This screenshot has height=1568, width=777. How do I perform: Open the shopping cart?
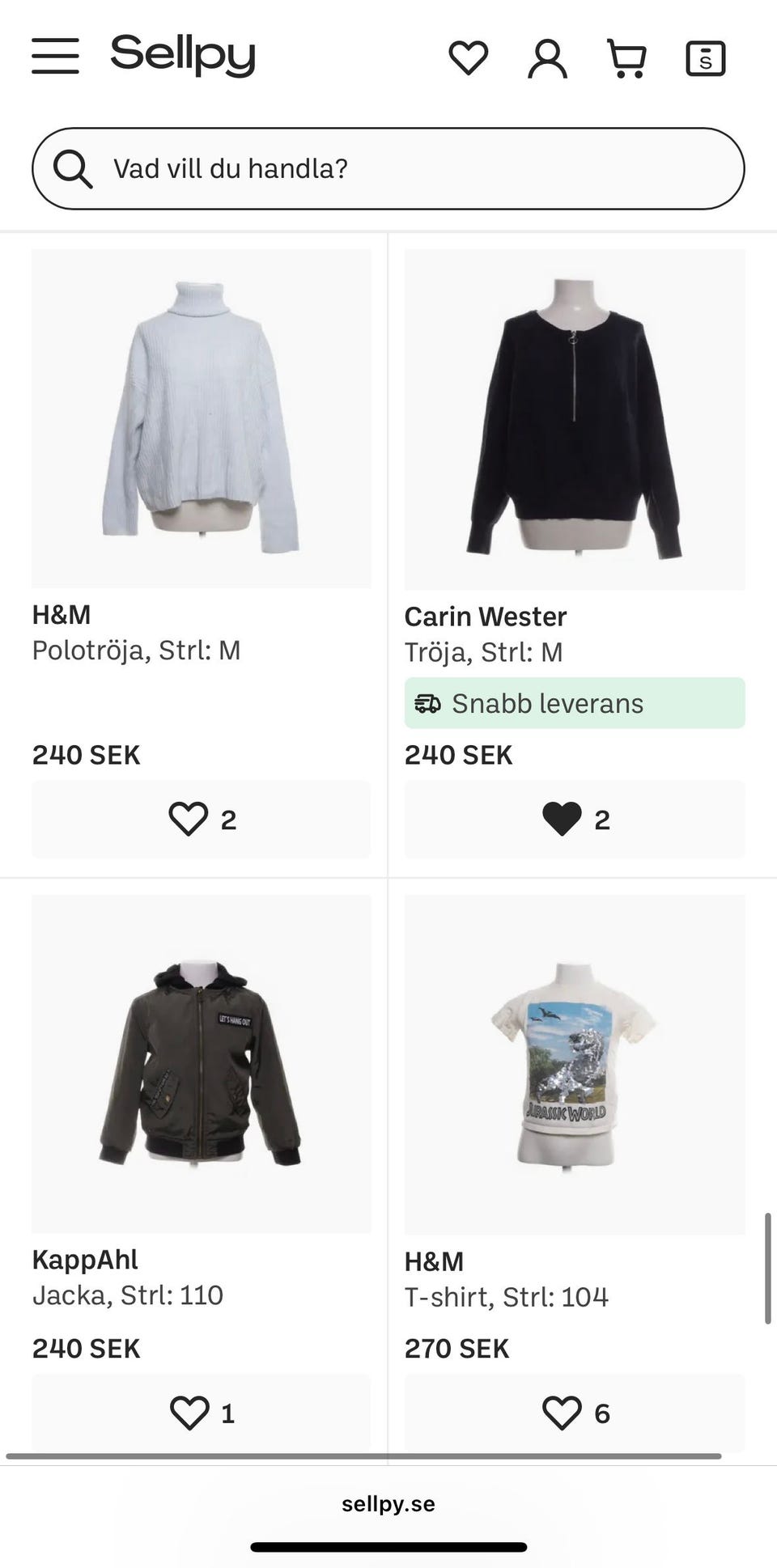pos(627,58)
